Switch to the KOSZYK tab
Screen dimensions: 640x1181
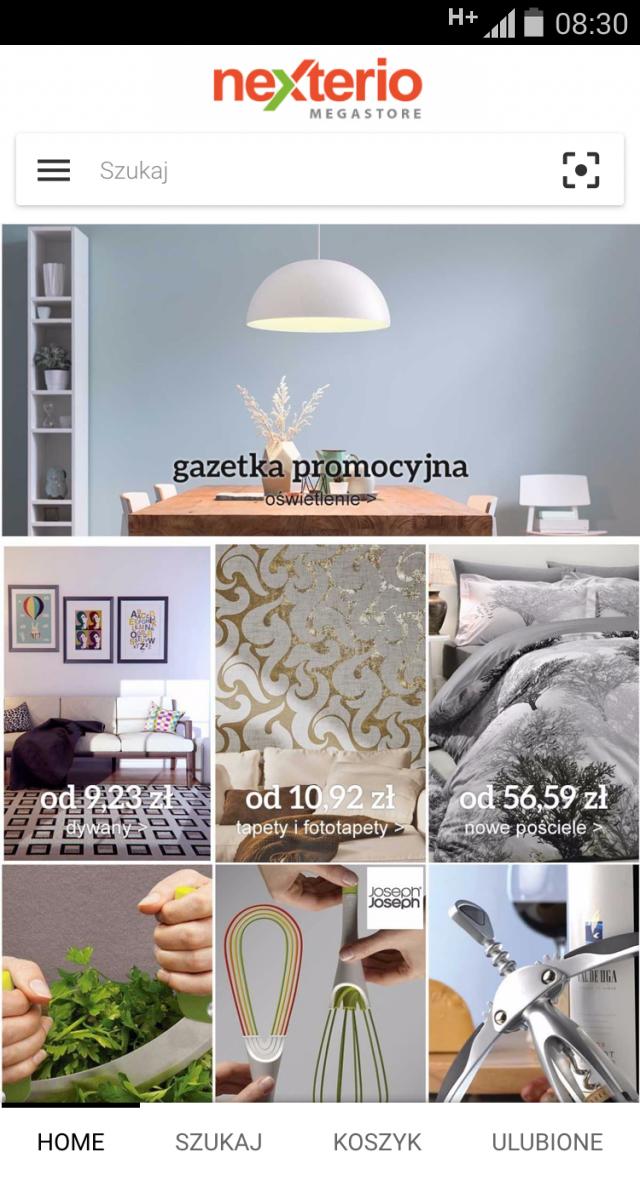[377, 1142]
